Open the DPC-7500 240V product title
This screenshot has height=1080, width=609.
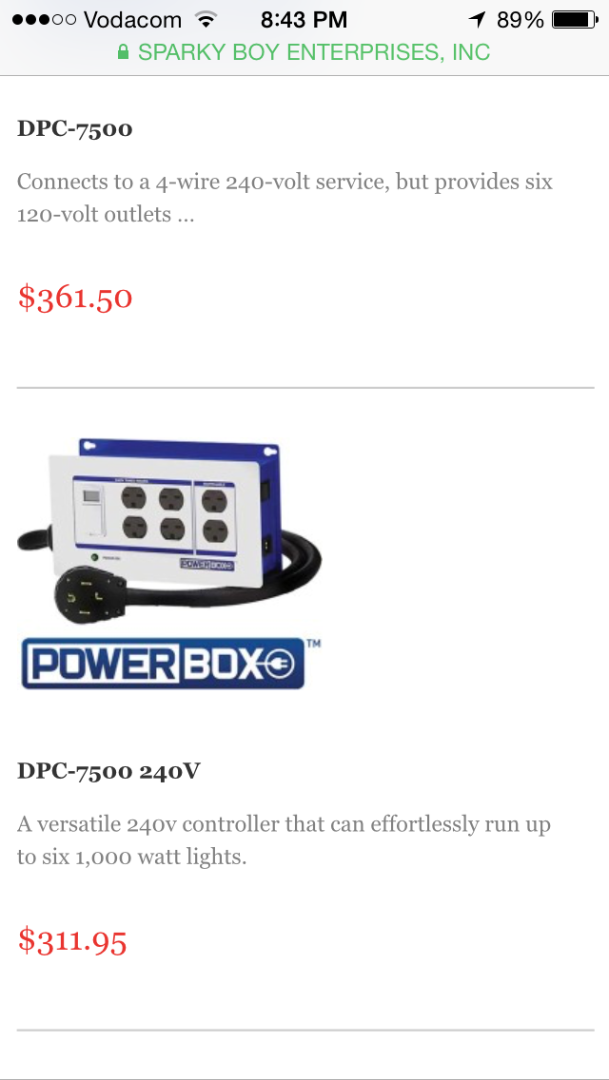point(108,771)
